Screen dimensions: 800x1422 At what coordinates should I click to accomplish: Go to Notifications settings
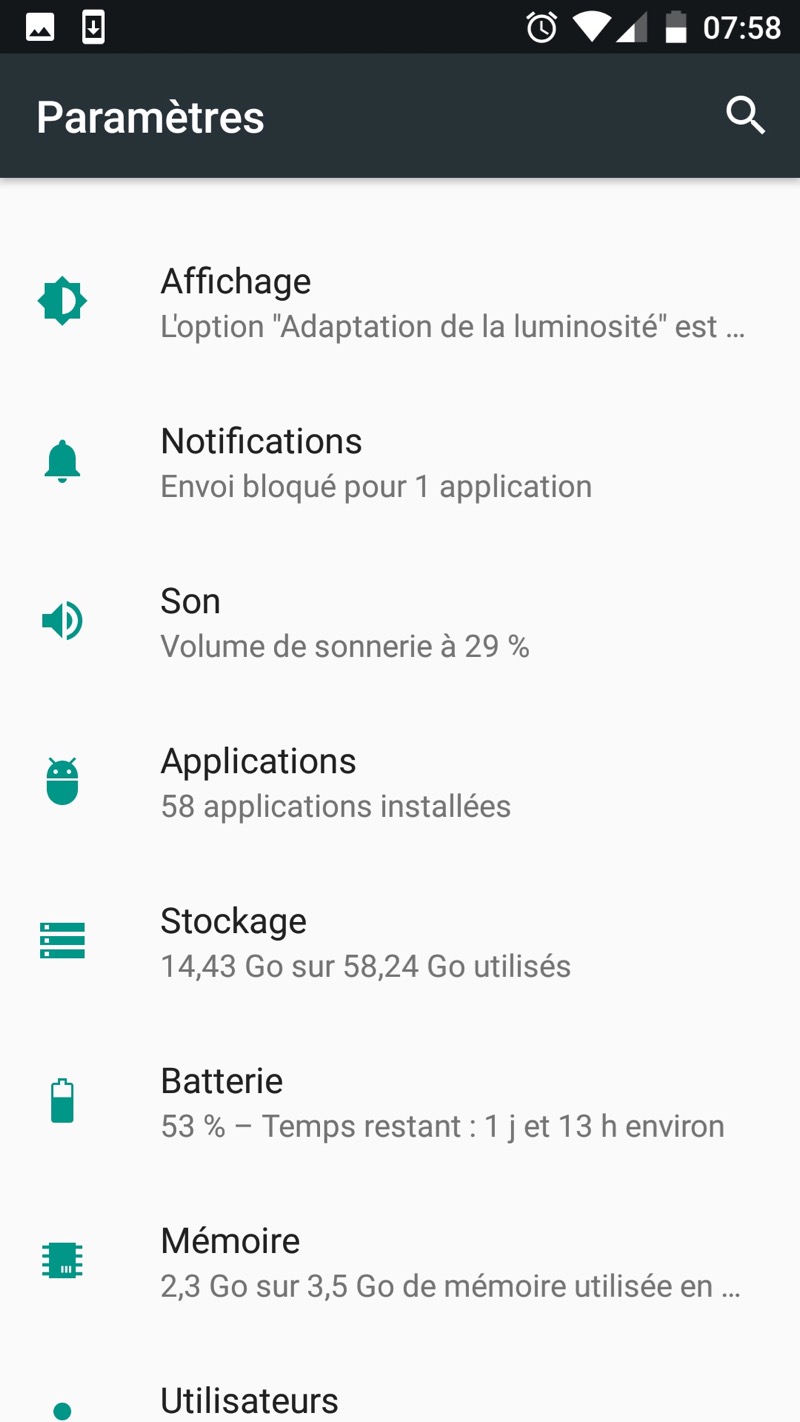click(400, 462)
